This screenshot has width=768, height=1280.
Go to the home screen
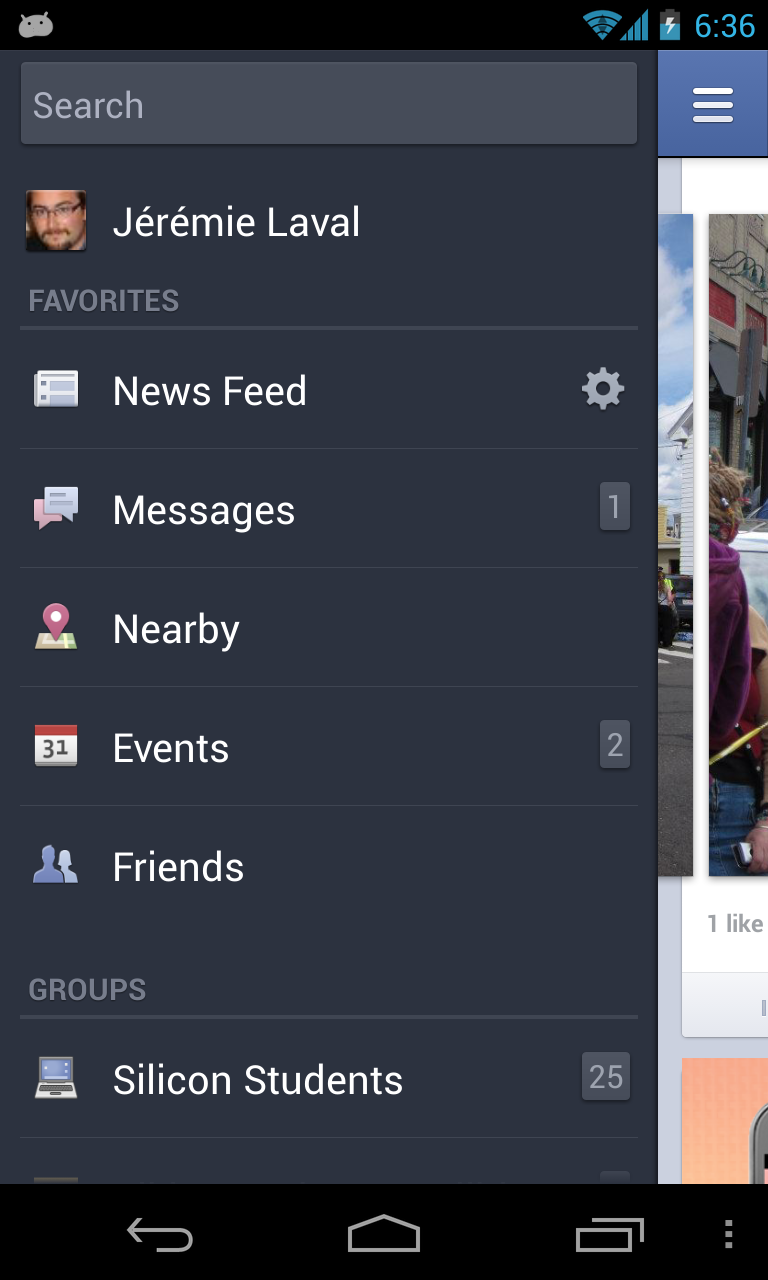[x=384, y=1234]
